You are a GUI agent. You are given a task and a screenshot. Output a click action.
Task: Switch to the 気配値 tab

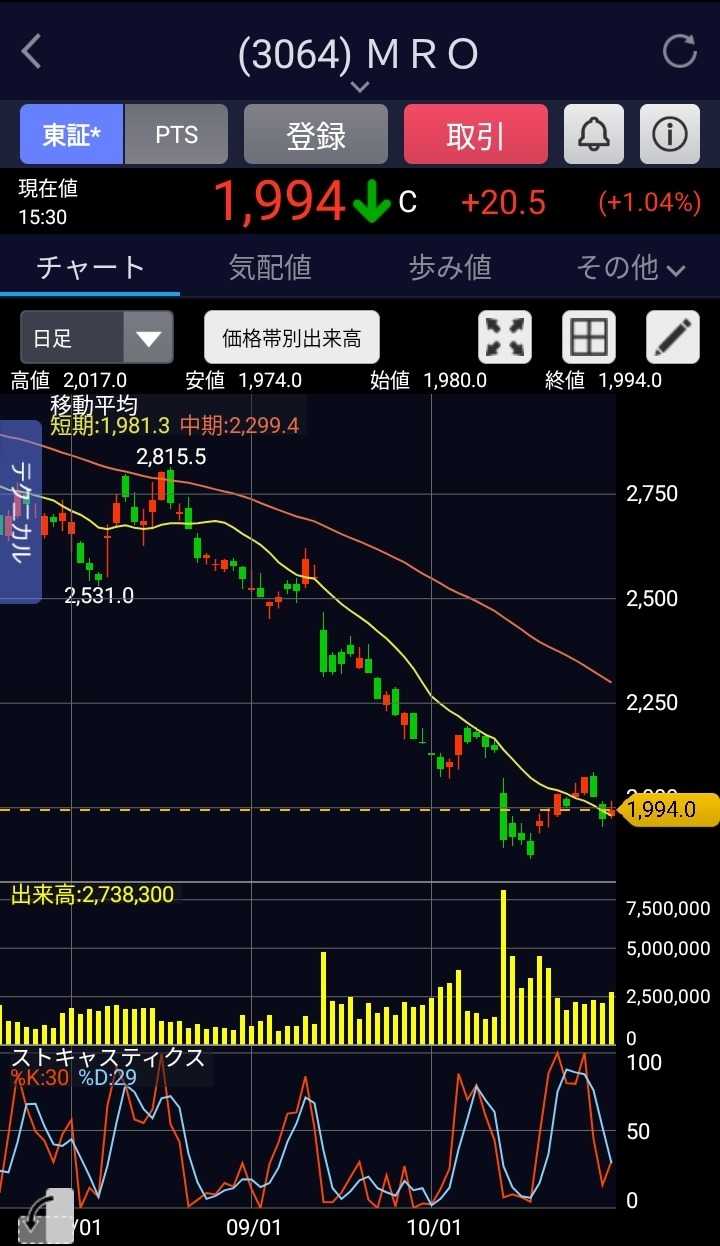(x=270, y=267)
